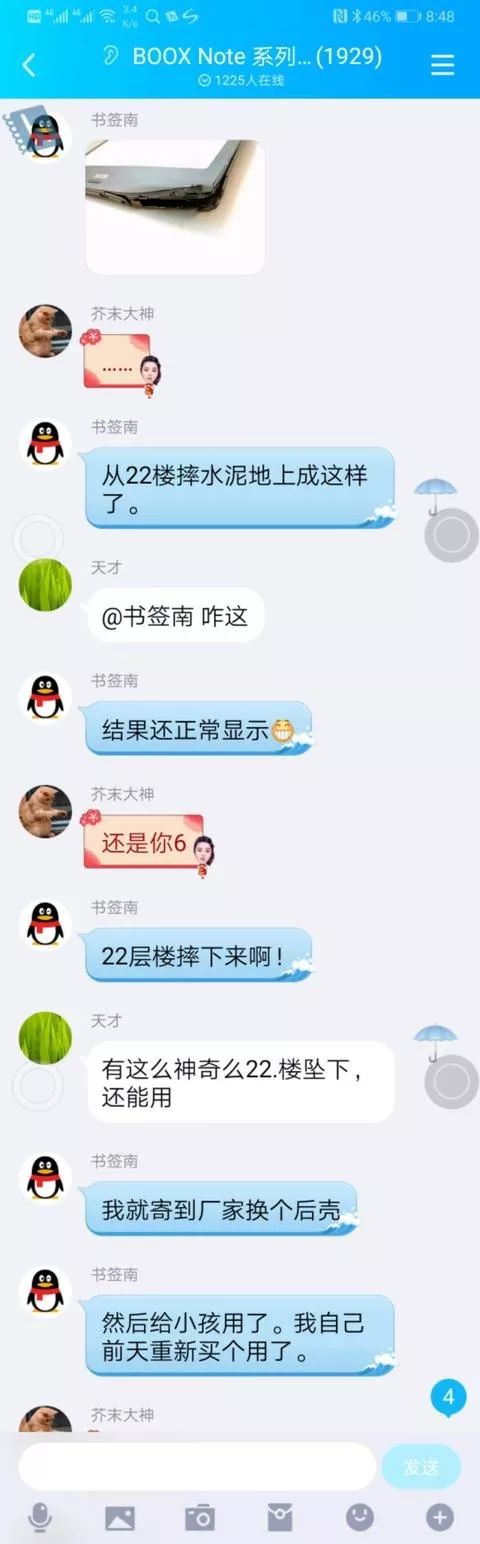Open the picture gallery icon
The height and width of the screenshot is (1544, 480).
[x=120, y=1517]
